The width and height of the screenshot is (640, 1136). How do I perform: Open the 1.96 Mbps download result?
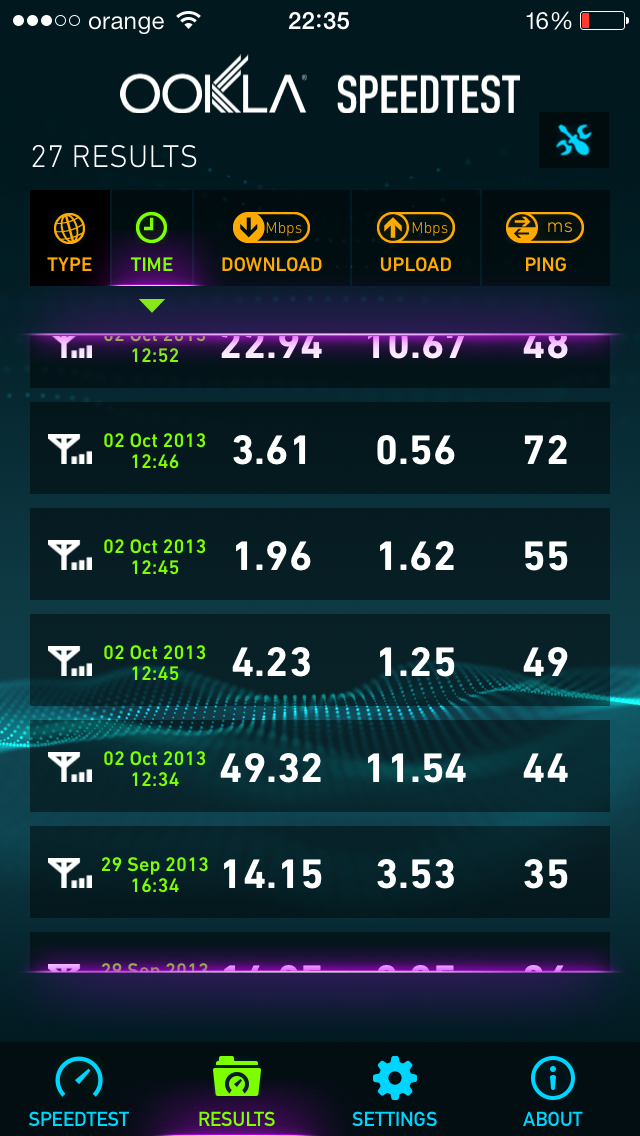coord(320,554)
